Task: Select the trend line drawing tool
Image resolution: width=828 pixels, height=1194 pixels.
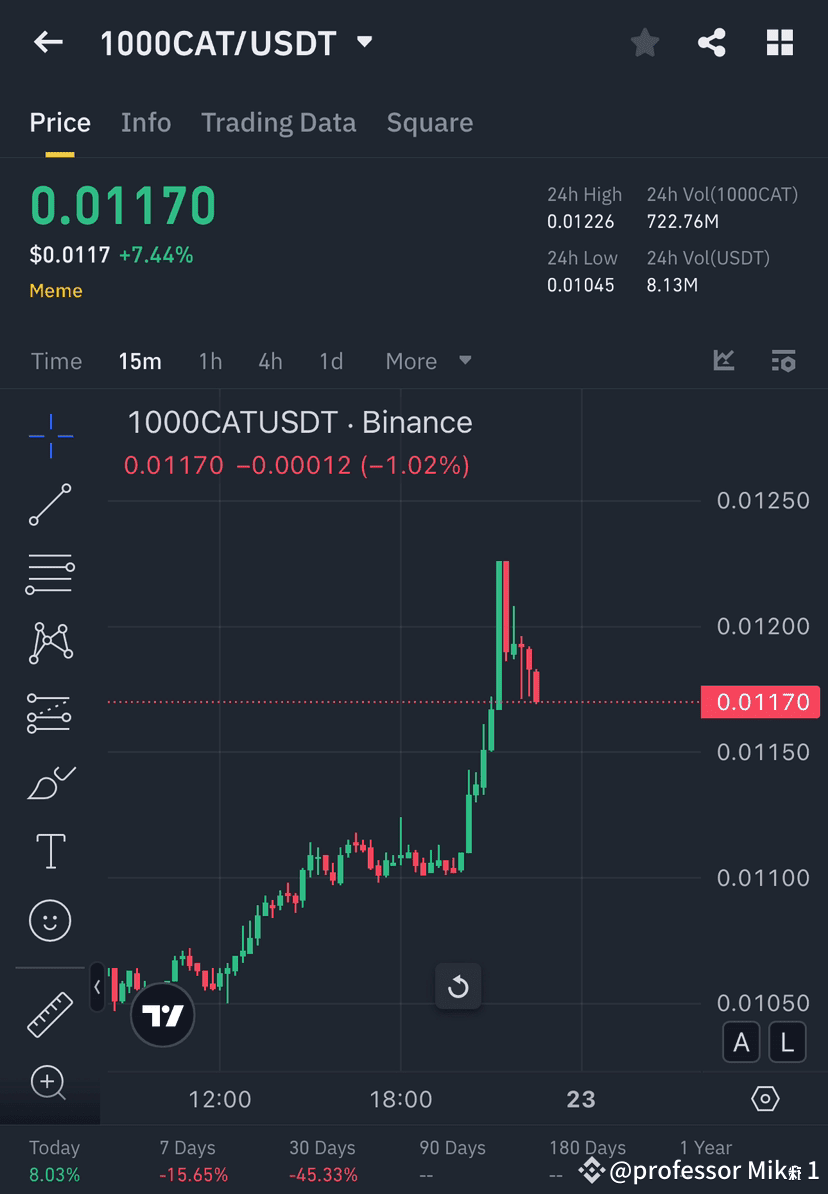Action: coord(50,505)
